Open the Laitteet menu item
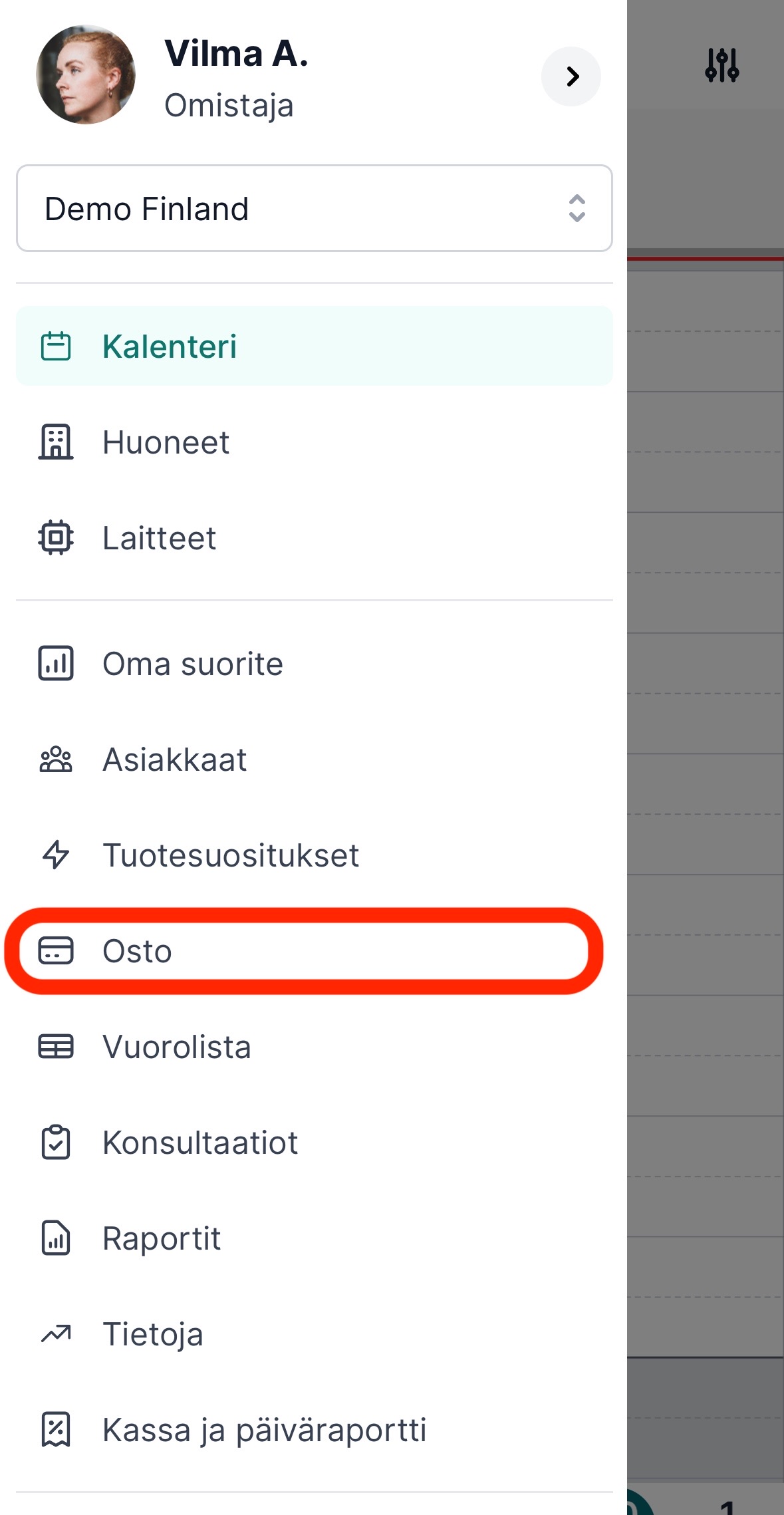784x1515 pixels. tap(314, 538)
